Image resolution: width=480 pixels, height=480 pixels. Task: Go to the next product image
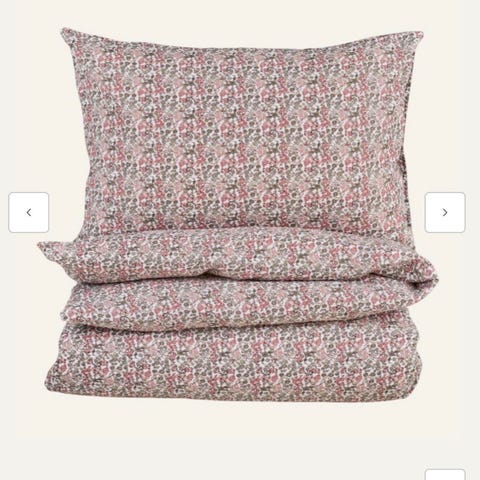click(x=445, y=212)
